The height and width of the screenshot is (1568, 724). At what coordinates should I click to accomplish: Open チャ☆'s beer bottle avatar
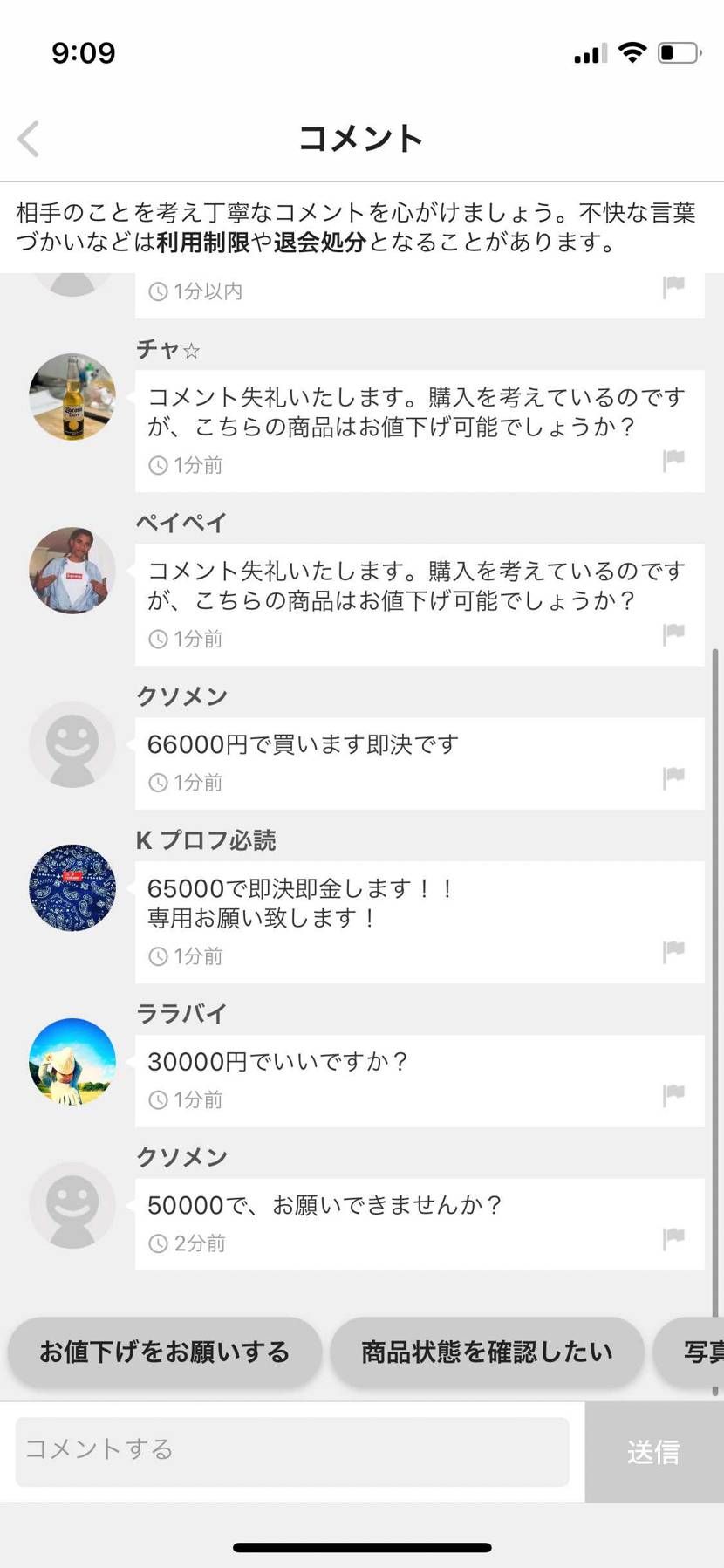[72, 397]
